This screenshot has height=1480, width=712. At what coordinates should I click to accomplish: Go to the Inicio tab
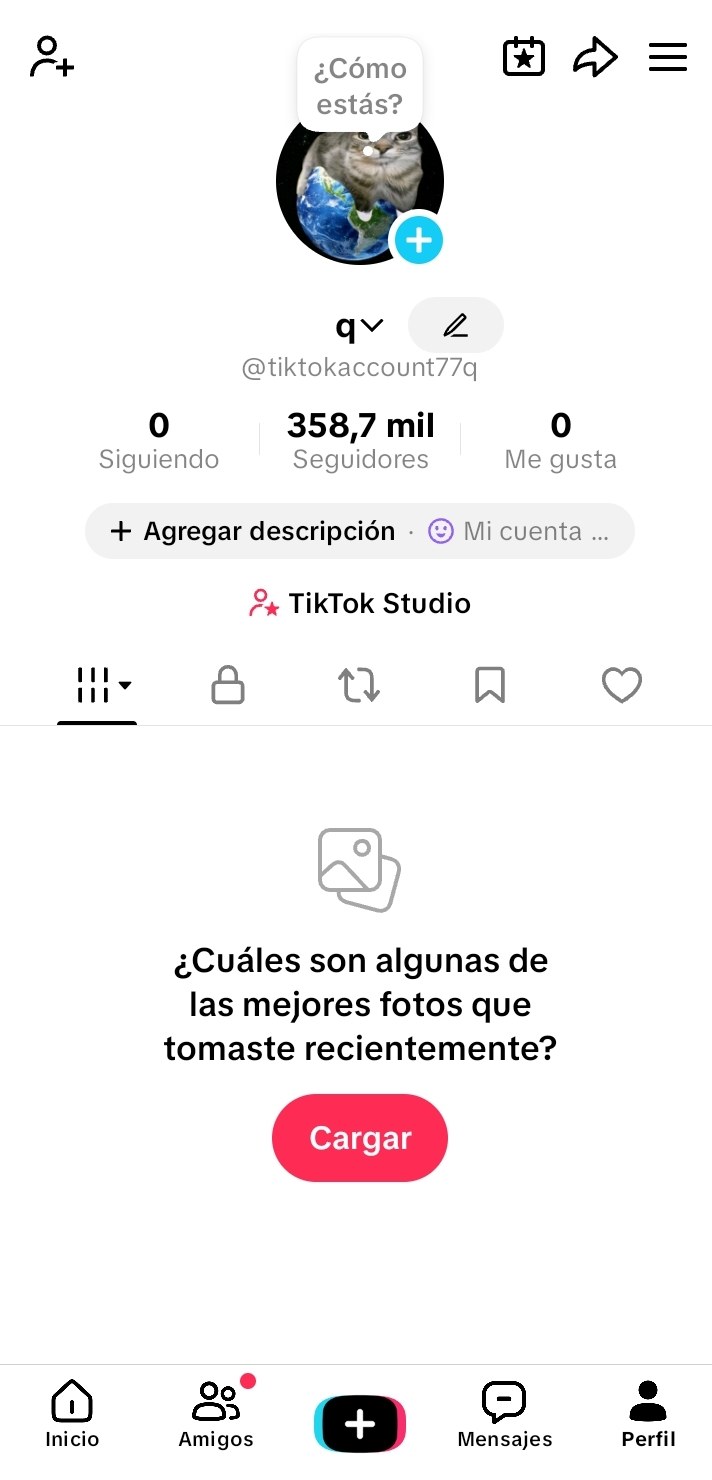(72, 1414)
